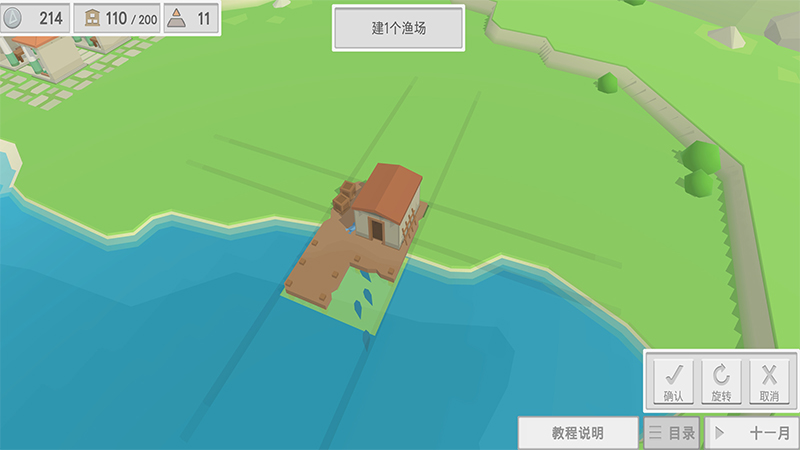Tap the 建1个渔场 objective banner
The height and width of the screenshot is (450, 800).
pos(398,28)
